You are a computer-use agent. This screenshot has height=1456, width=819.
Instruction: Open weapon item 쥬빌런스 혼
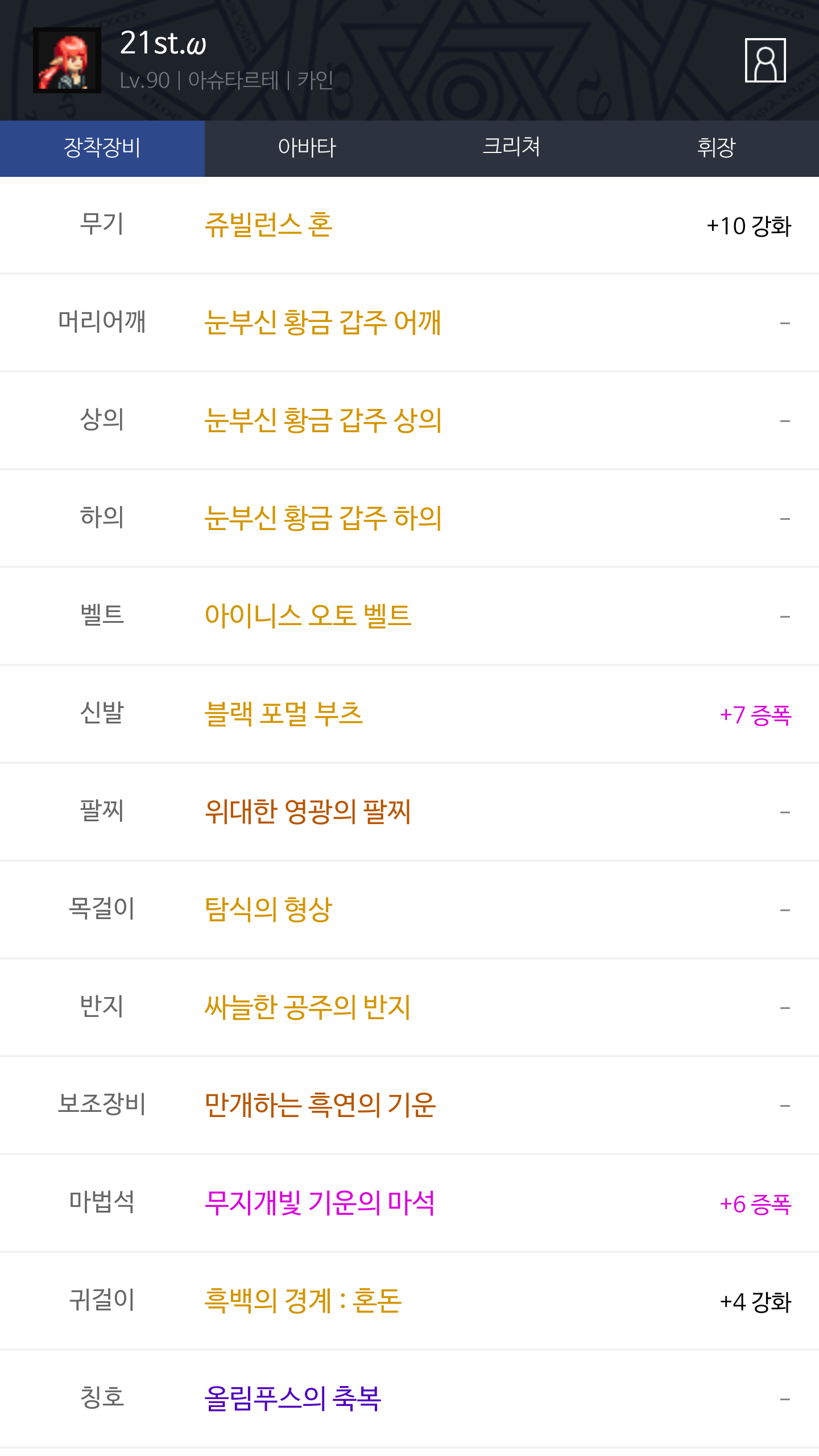pyautogui.click(x=268, y=225)
